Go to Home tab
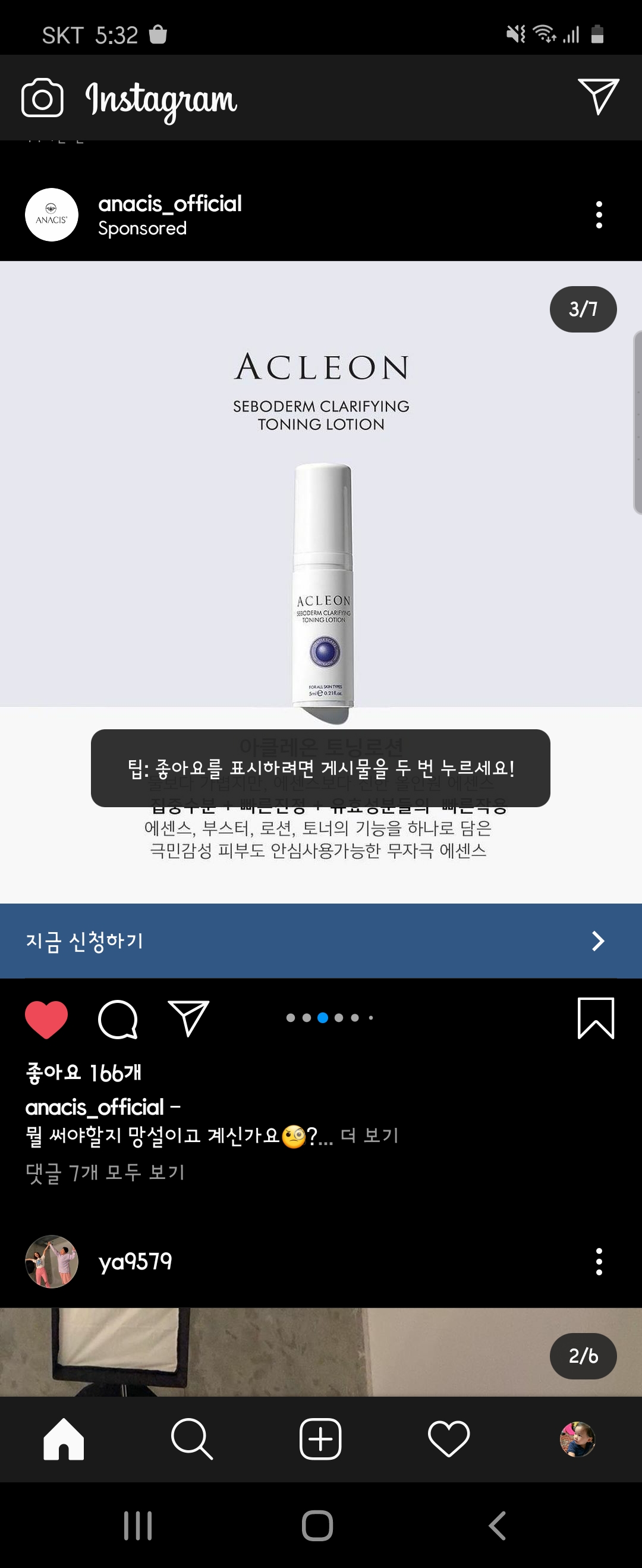This screenshot has width=642, height=1568. click(64, 1439)
